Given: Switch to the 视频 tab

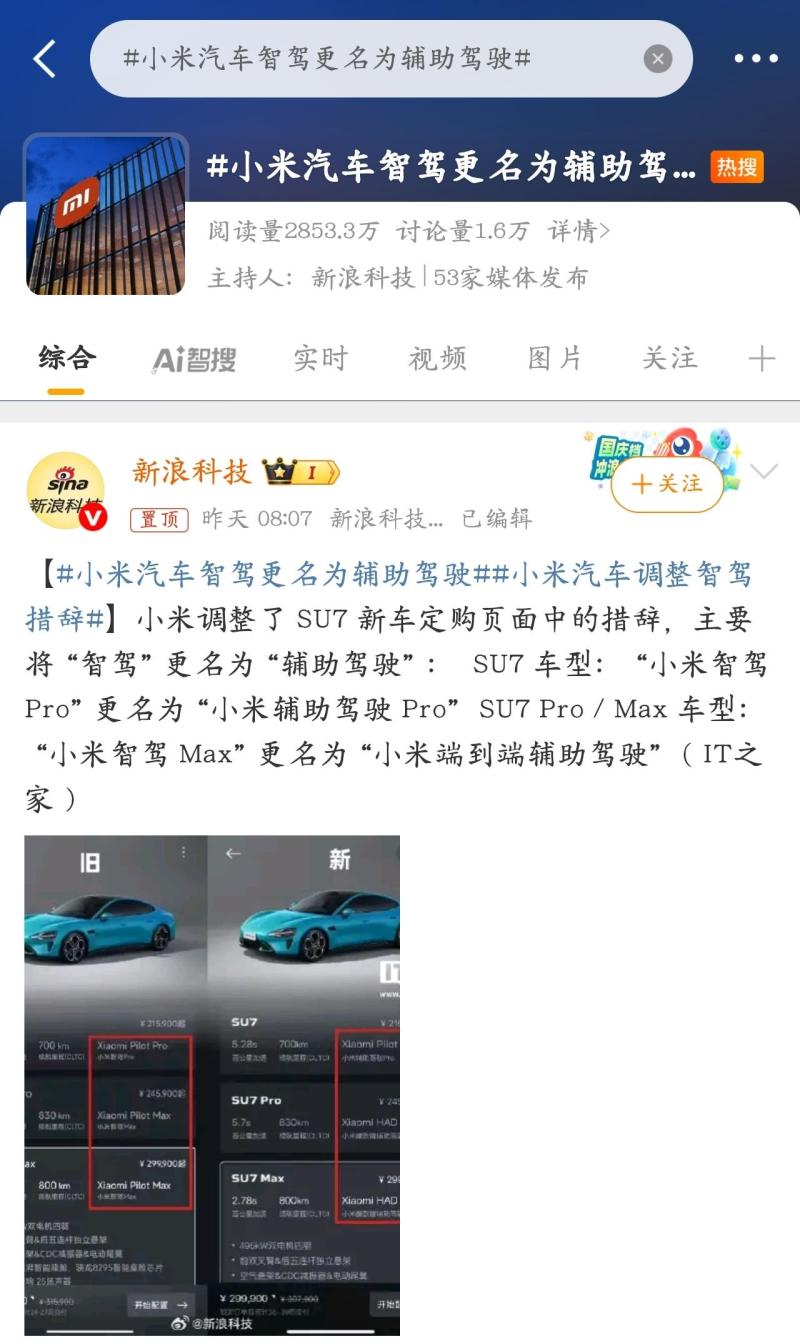Looking at the screenshot, I should [437, 359].
